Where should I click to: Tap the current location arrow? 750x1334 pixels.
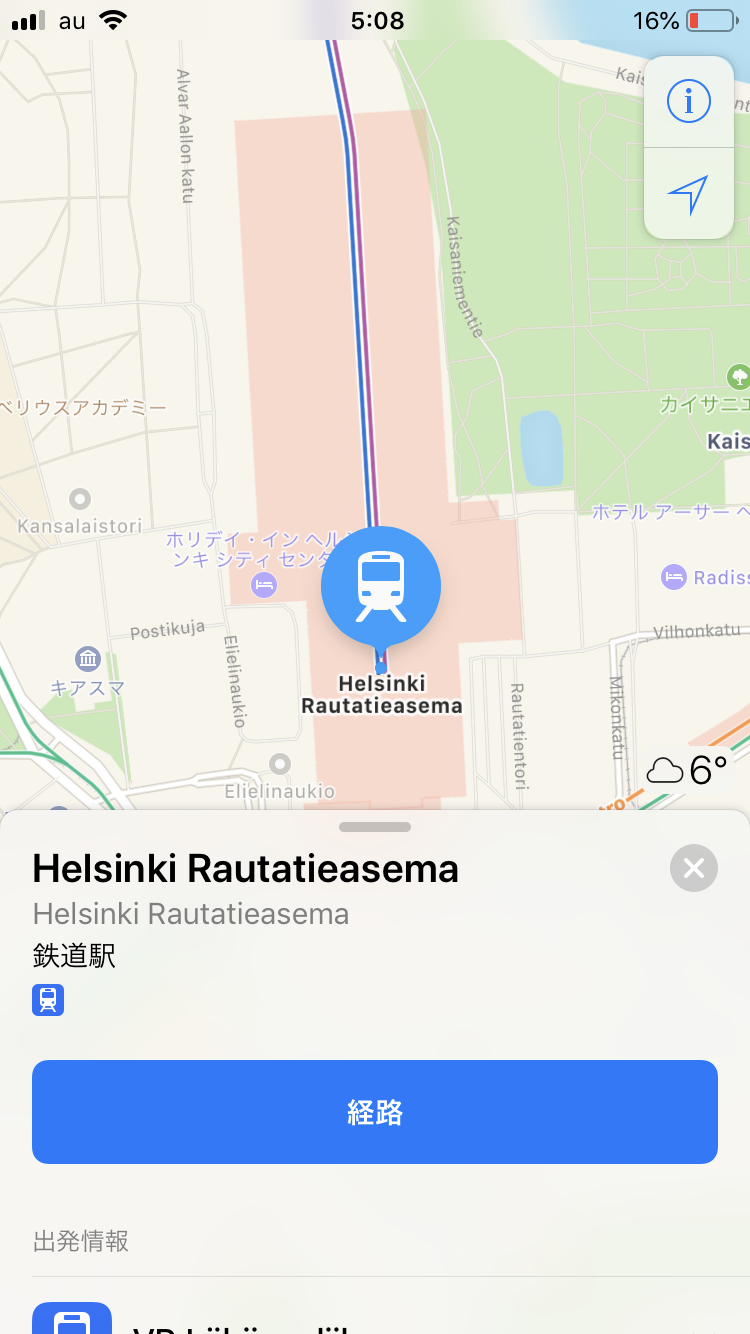[x=689, y=194]
